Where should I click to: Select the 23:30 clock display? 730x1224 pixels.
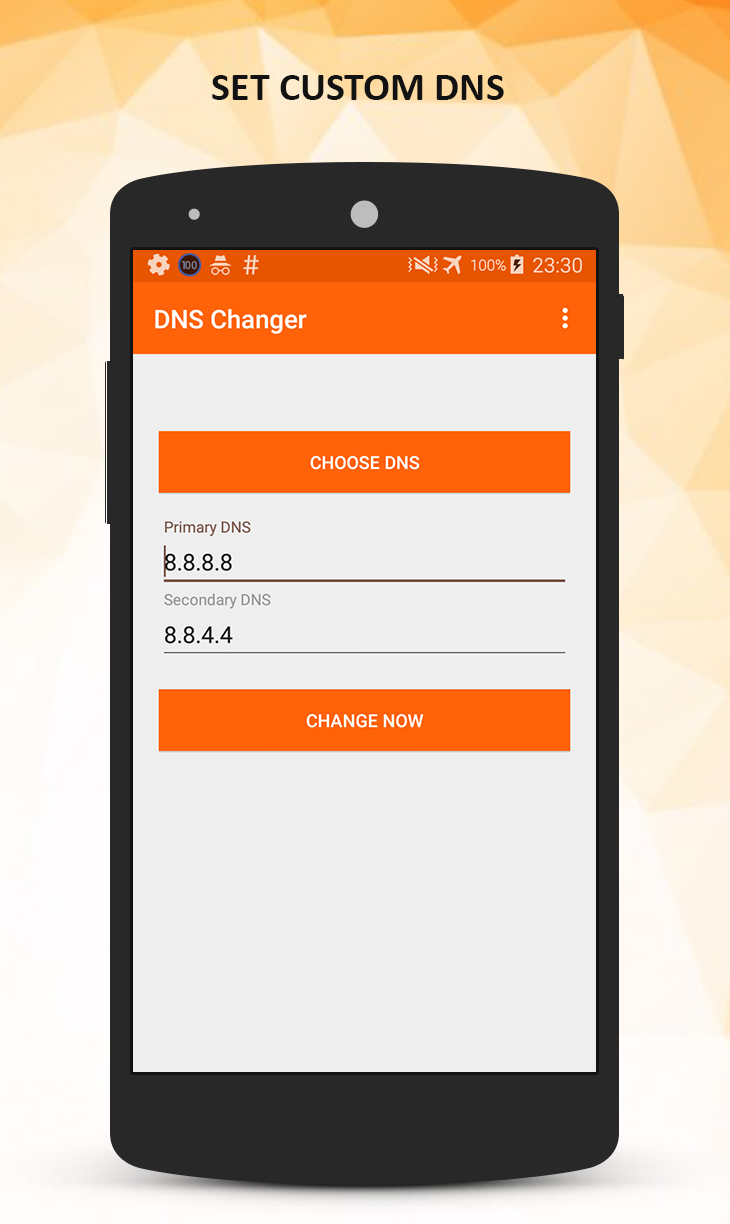556,265
